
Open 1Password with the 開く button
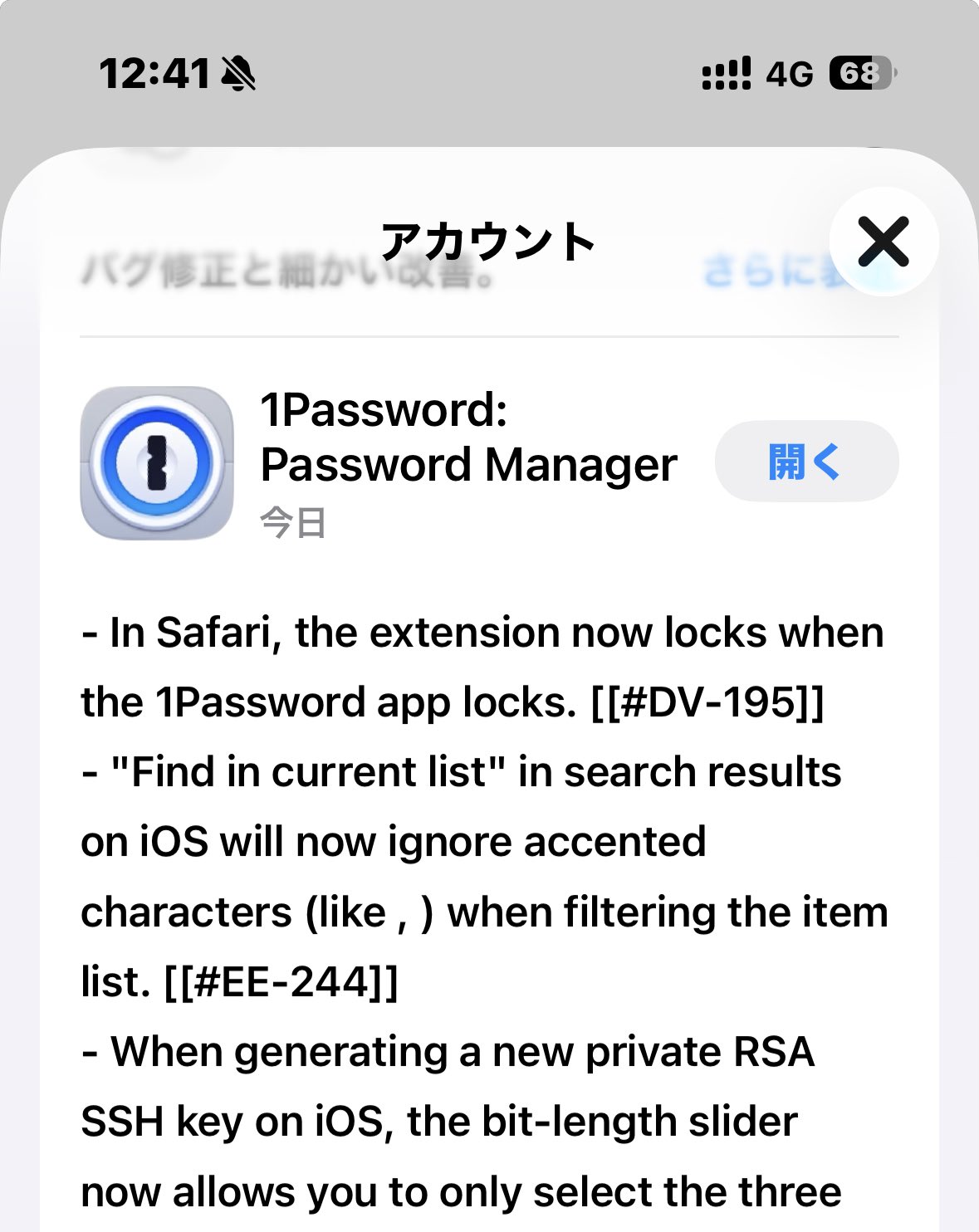pos(805,462)
